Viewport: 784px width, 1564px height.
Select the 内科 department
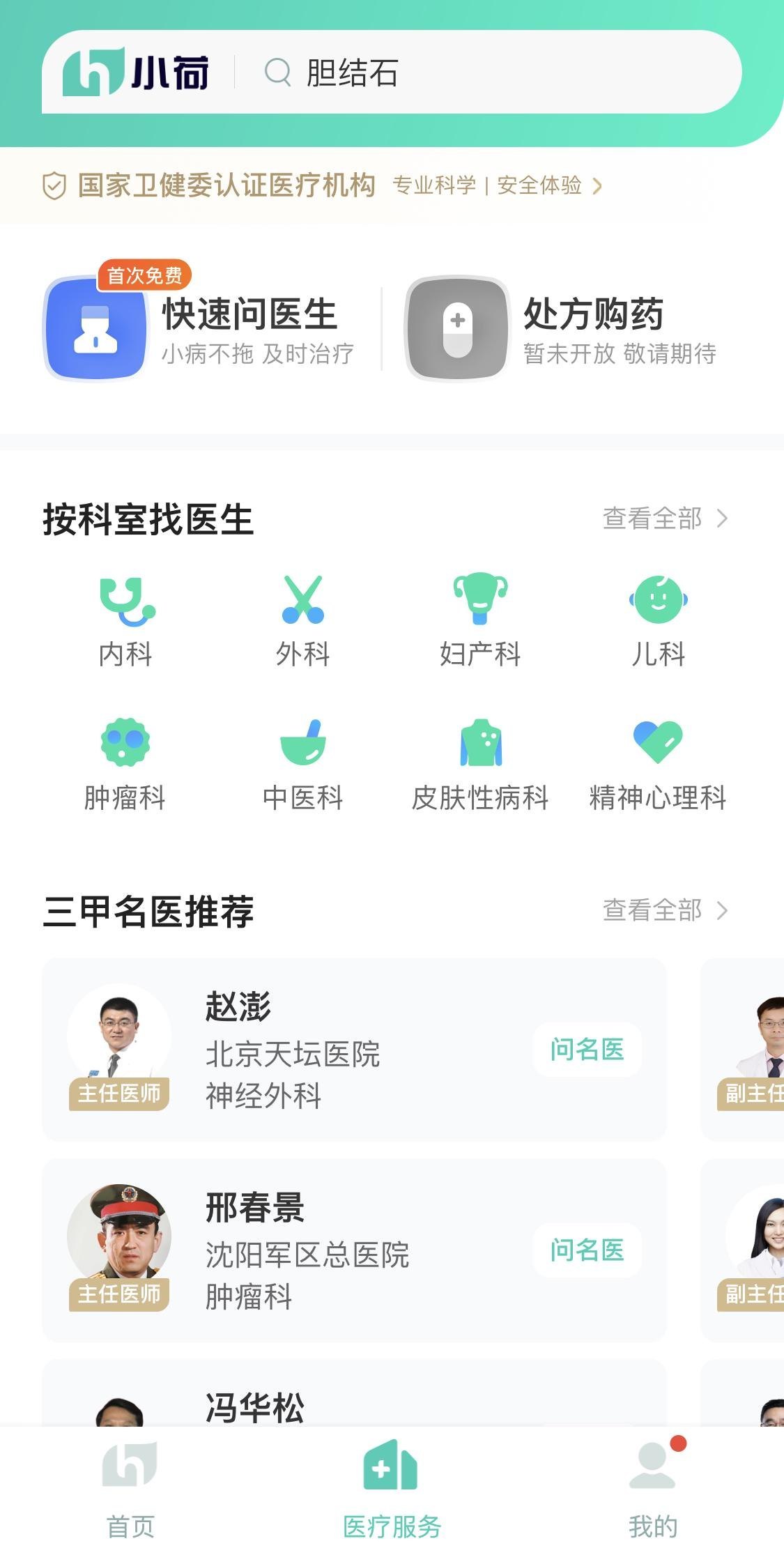125,622
